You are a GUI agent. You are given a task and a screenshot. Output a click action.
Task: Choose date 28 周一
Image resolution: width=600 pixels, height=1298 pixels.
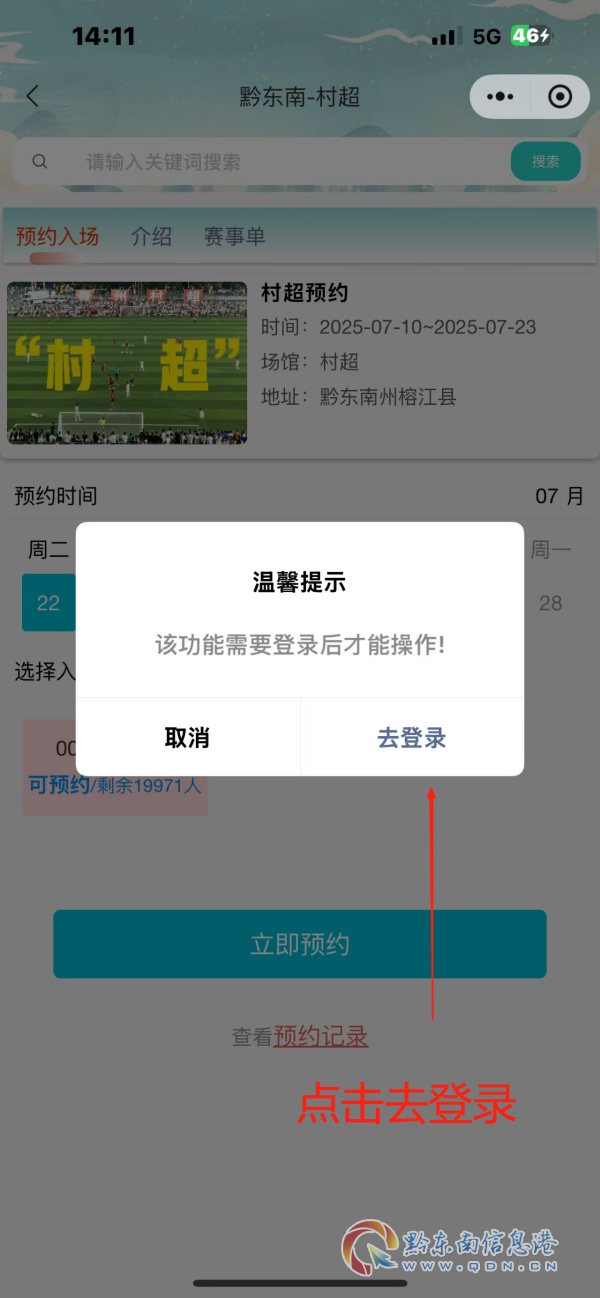tap(550, 603)
